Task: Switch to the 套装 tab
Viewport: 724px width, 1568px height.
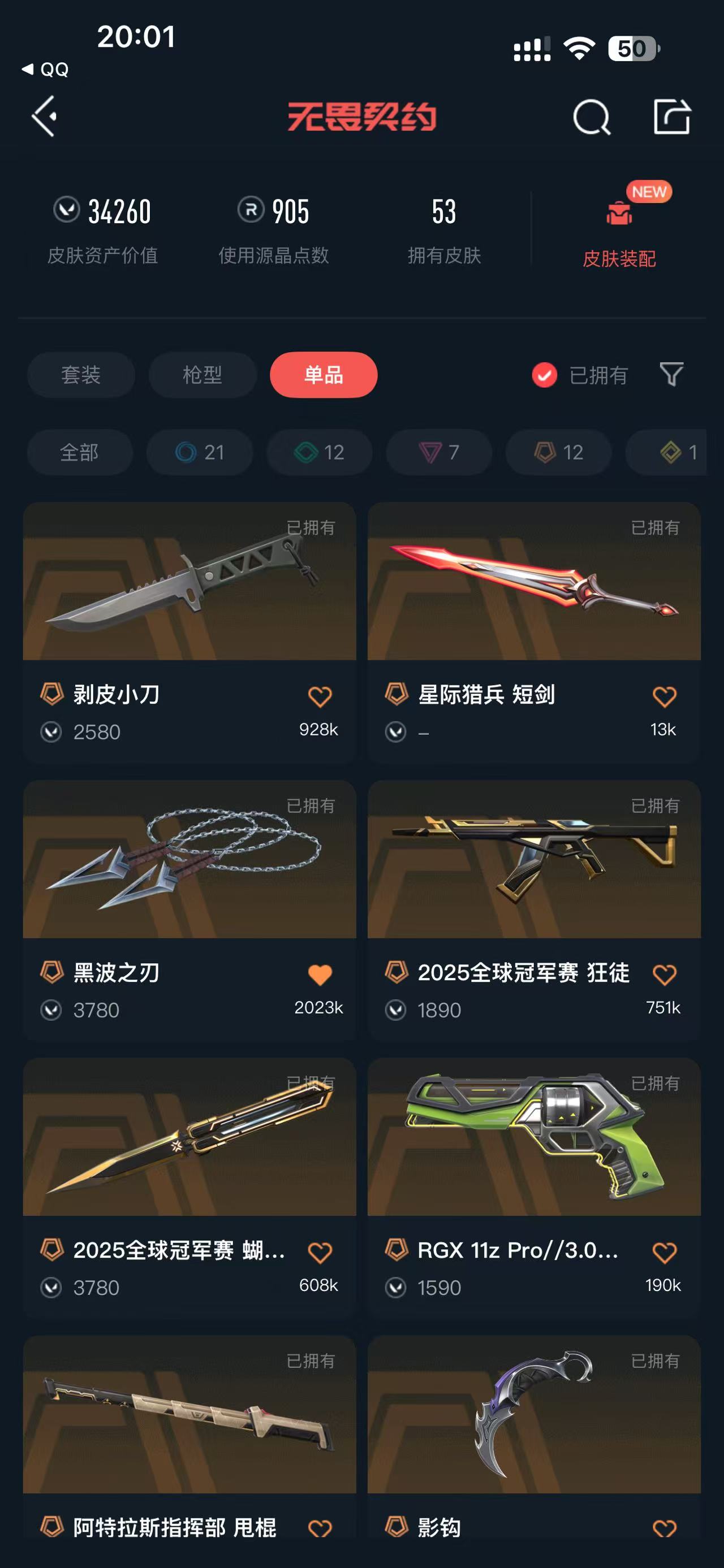Action: tap(80, 375)
